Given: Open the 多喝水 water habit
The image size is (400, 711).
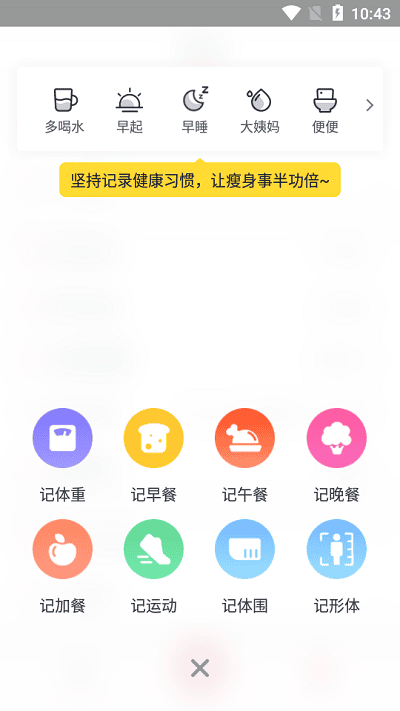Looking at the screenshot, I should (65, 111).
